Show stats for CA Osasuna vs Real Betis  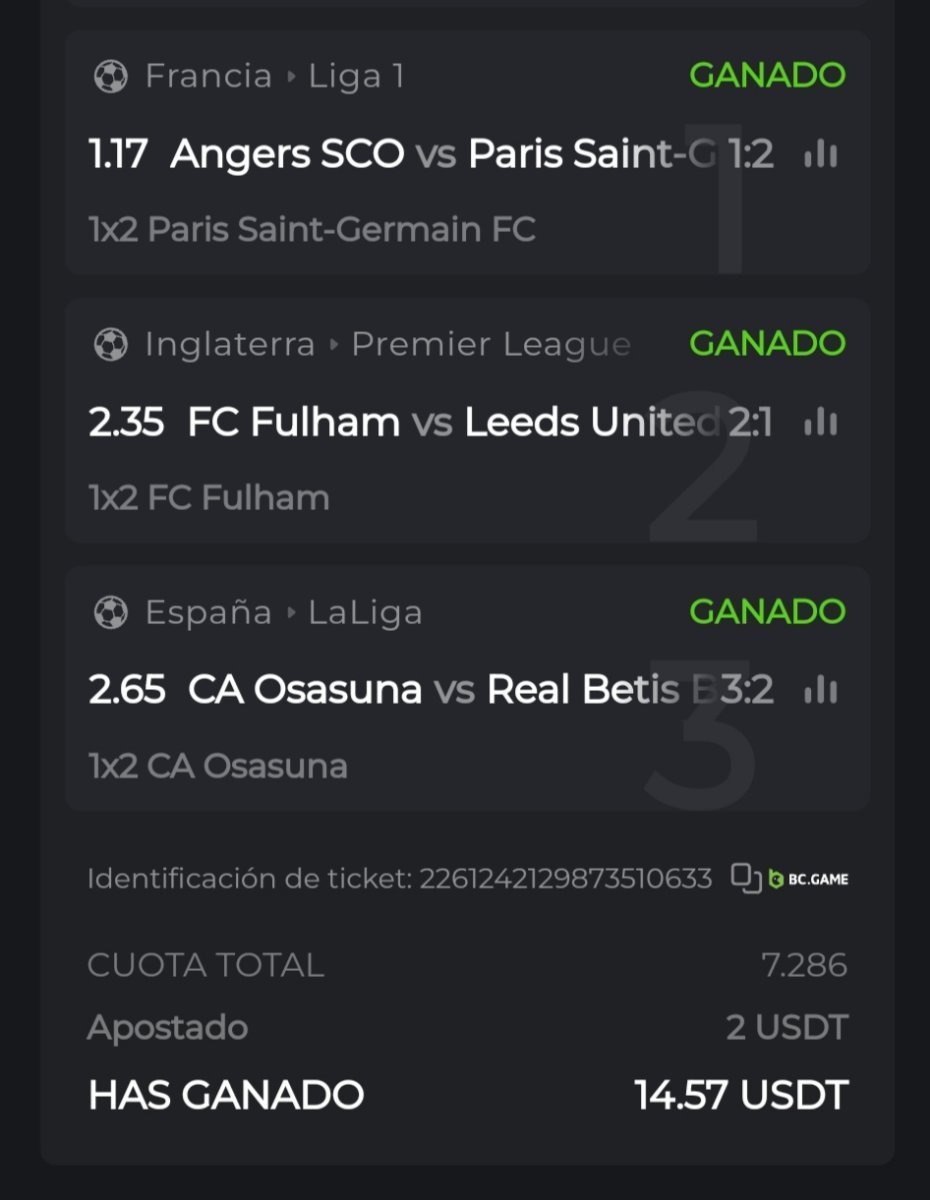pyautogui.click(x=821, y=689)
